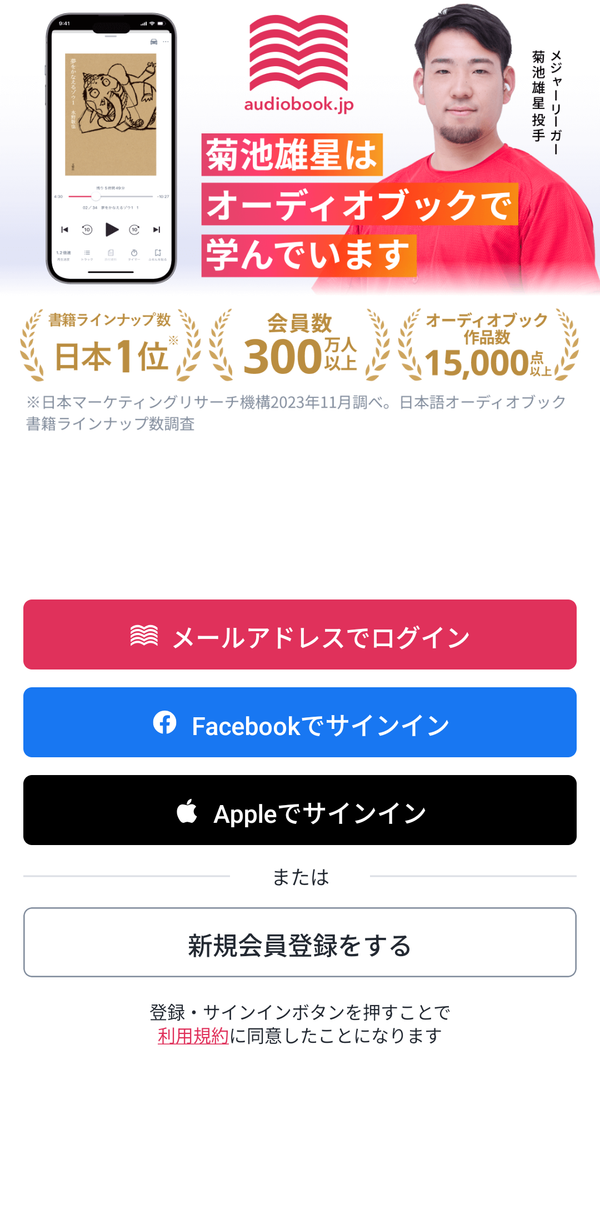Tap the 新規会員登録をする button

tap(300, 942)
